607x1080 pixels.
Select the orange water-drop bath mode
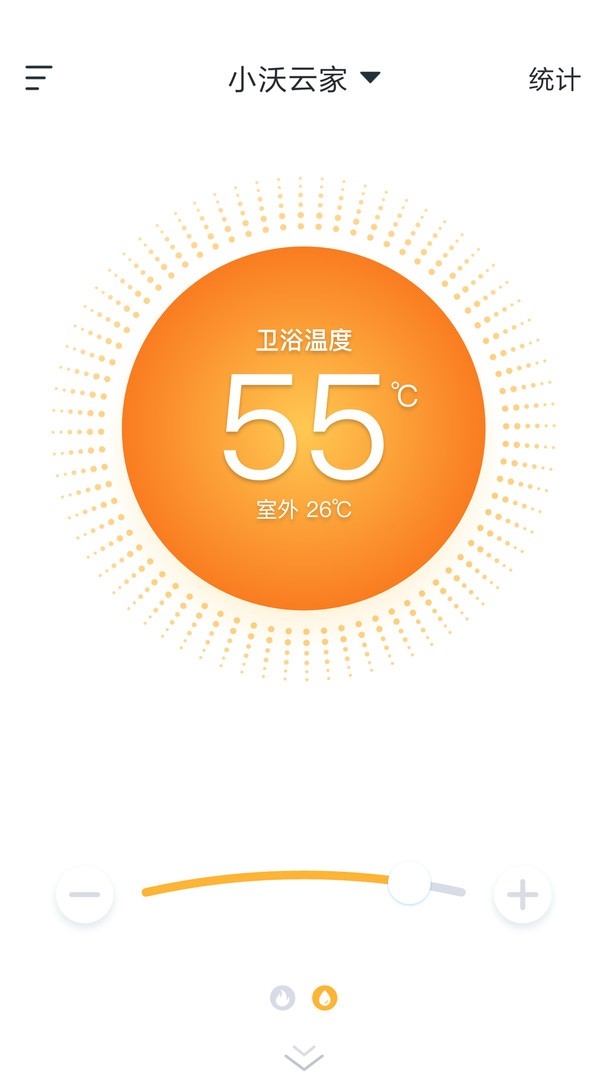325,998
